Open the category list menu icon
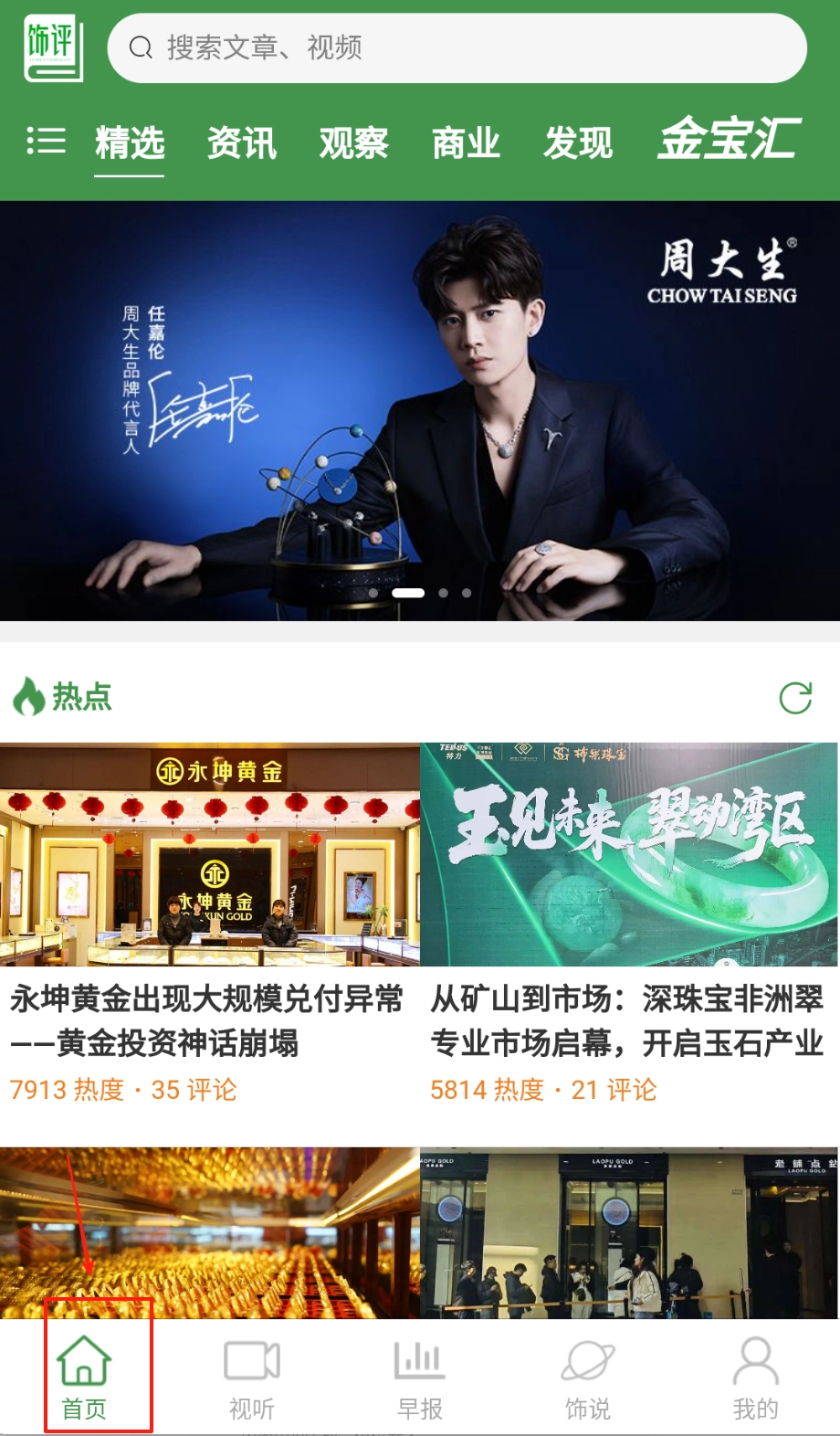This screenshot has height=1436, width=840. point(46,142)
